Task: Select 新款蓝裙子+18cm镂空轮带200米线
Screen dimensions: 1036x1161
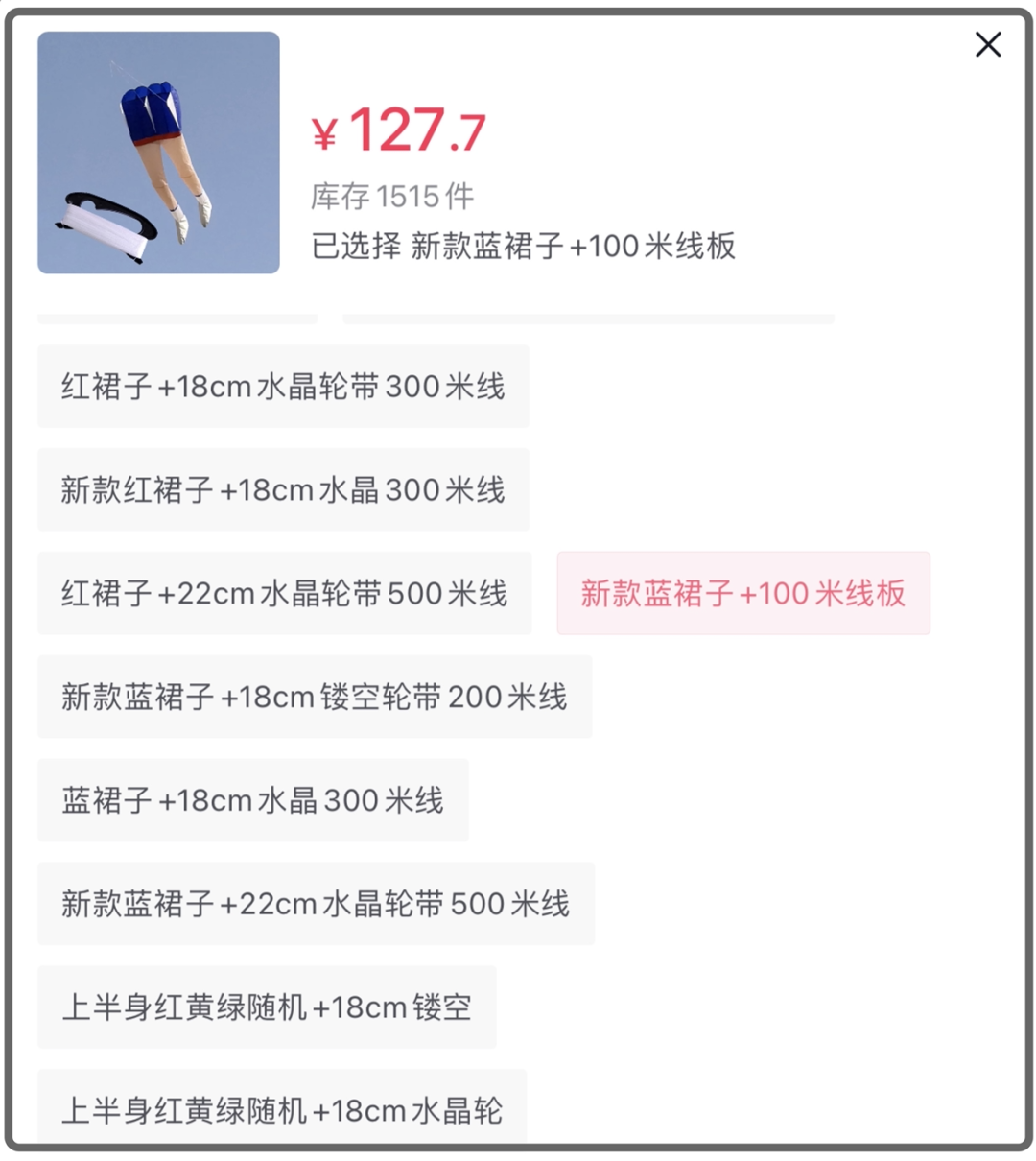Action: point(315,697)
